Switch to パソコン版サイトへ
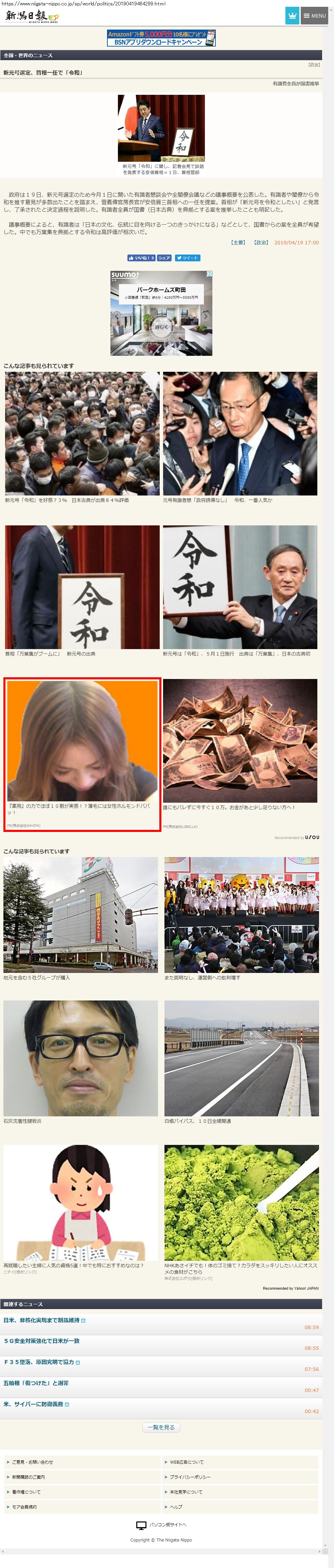 (x=161, y=1525)
